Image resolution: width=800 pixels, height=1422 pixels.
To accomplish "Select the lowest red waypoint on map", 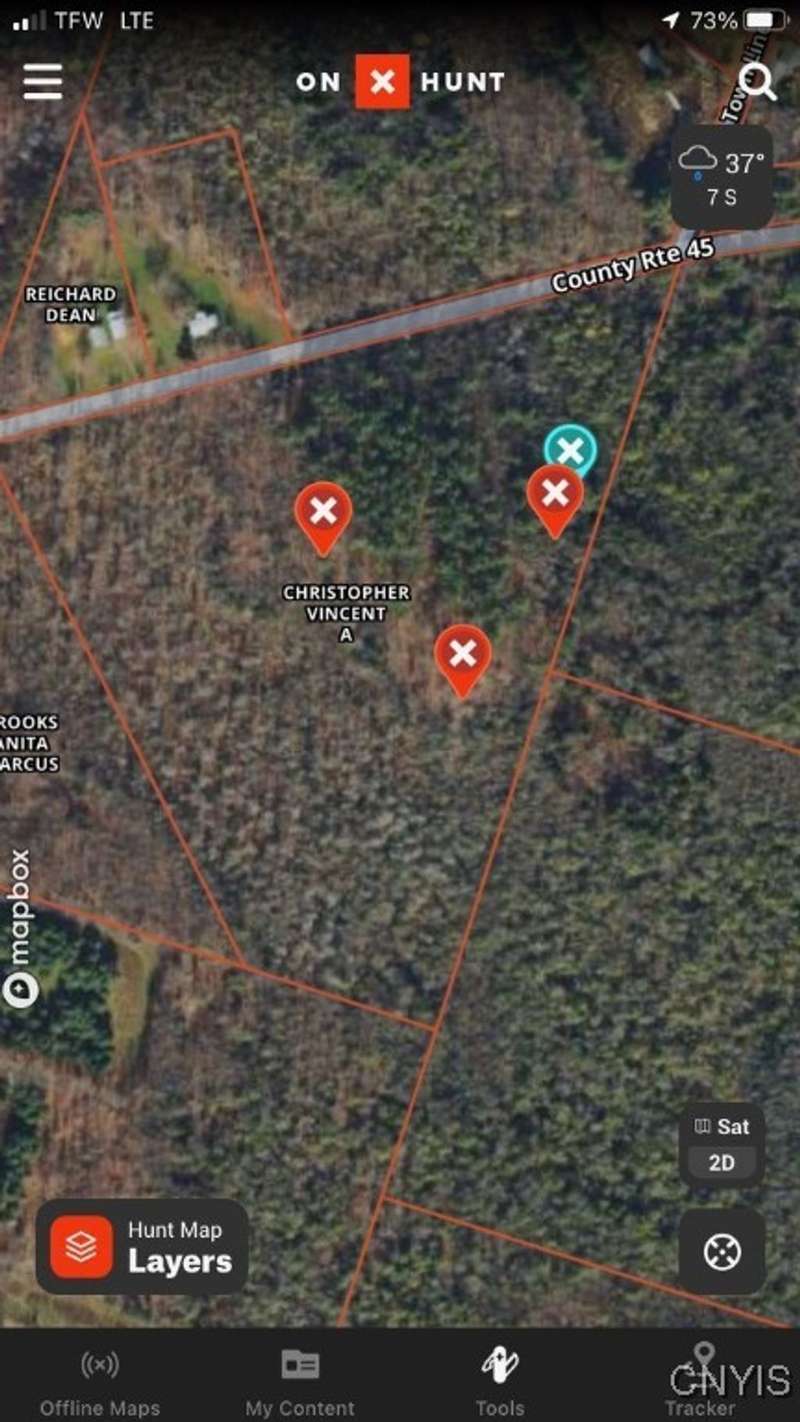I will [462, 656].
